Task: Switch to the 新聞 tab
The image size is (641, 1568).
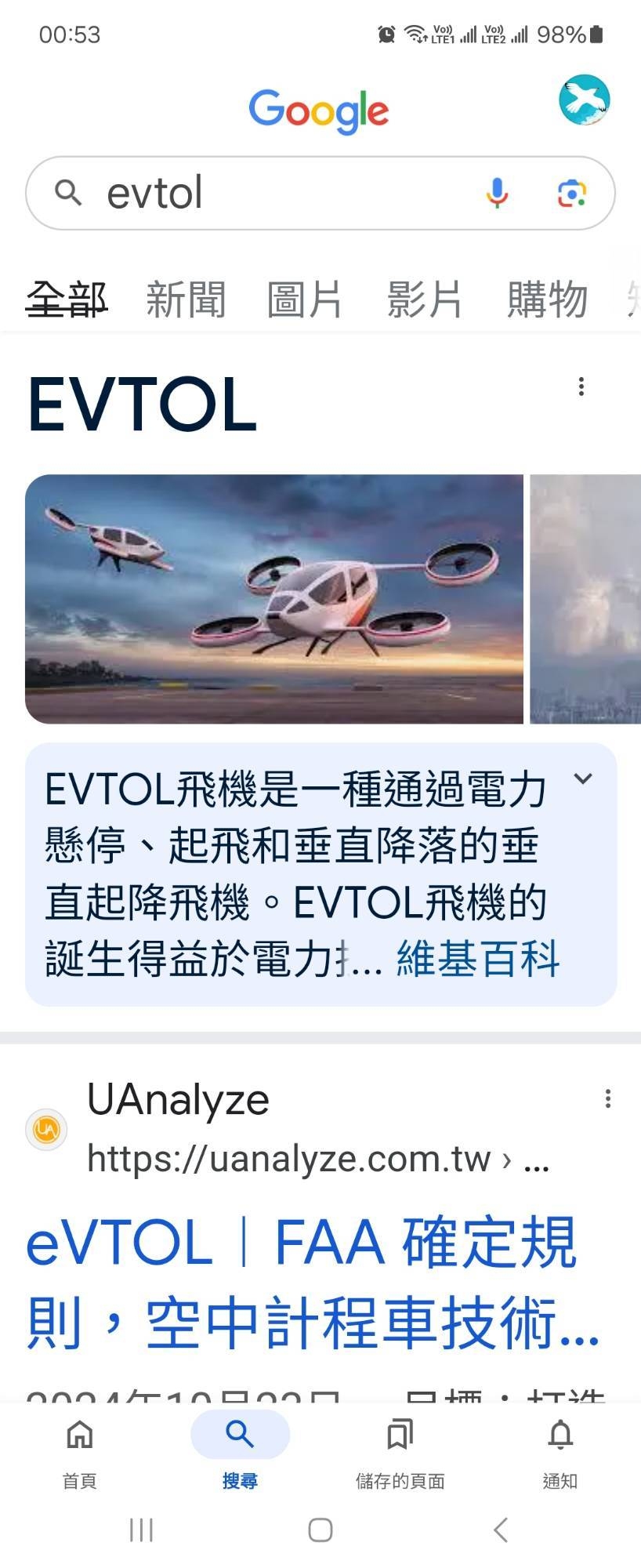Action: point(186,299)
